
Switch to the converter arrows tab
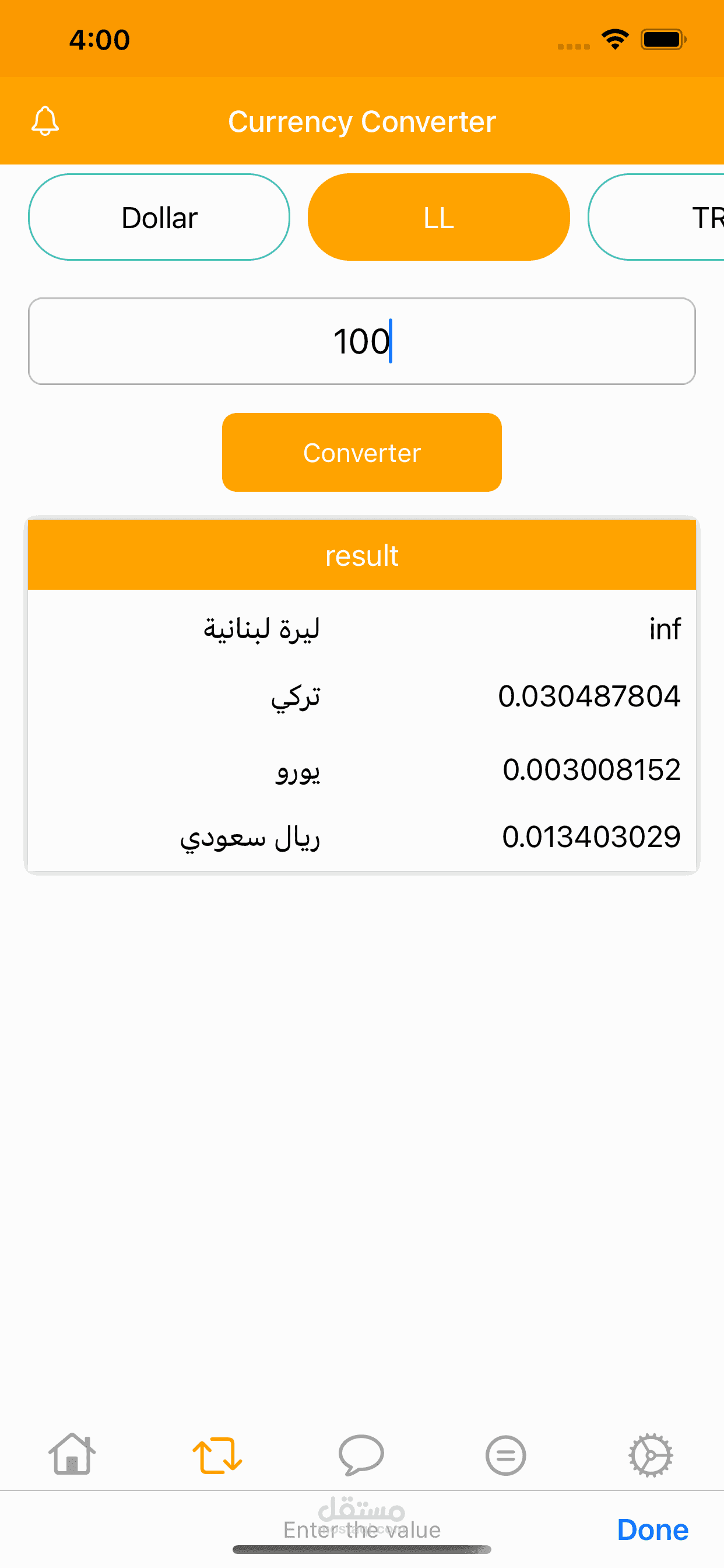point(217,1455)
